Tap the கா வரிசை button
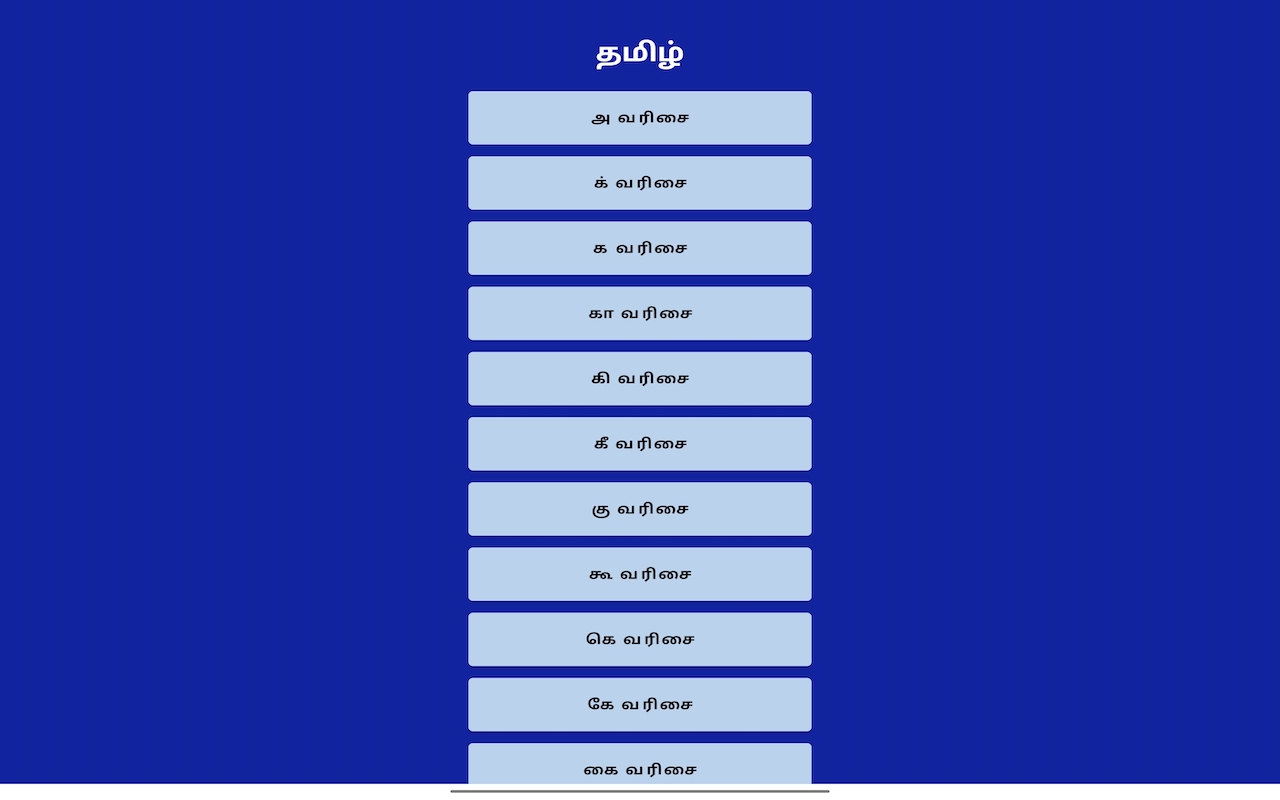 [x=640, y=313]
